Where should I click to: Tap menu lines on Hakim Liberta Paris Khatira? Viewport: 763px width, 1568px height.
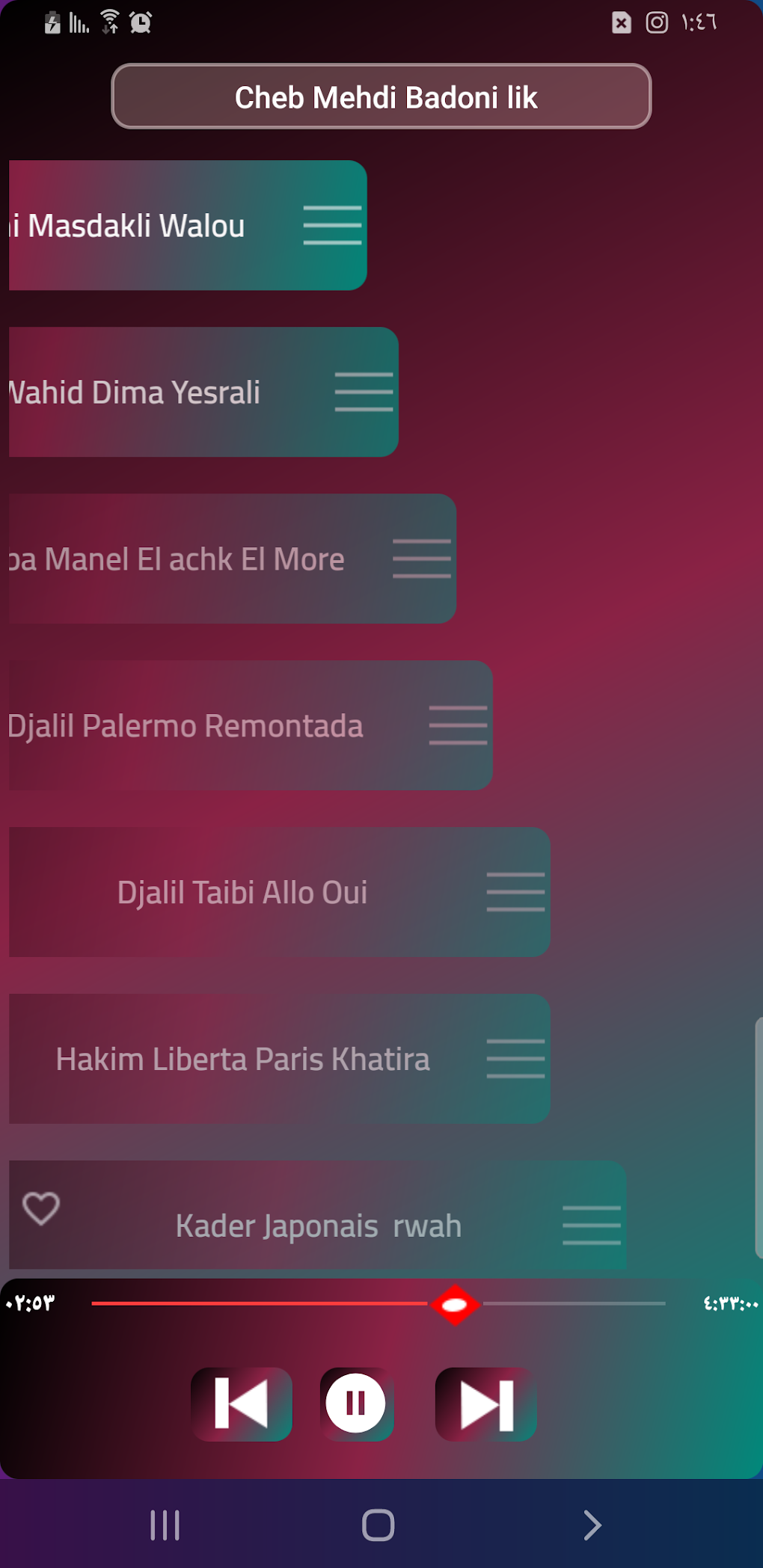tap(515, 1059)
